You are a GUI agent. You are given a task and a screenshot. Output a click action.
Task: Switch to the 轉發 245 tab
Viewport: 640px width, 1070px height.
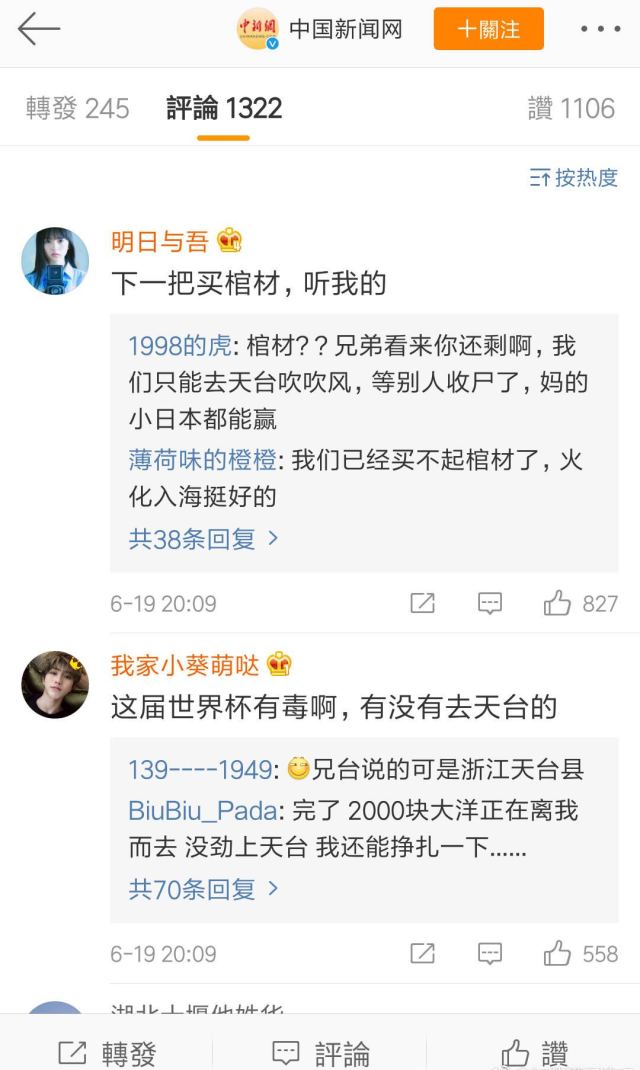tap(77, 108)
